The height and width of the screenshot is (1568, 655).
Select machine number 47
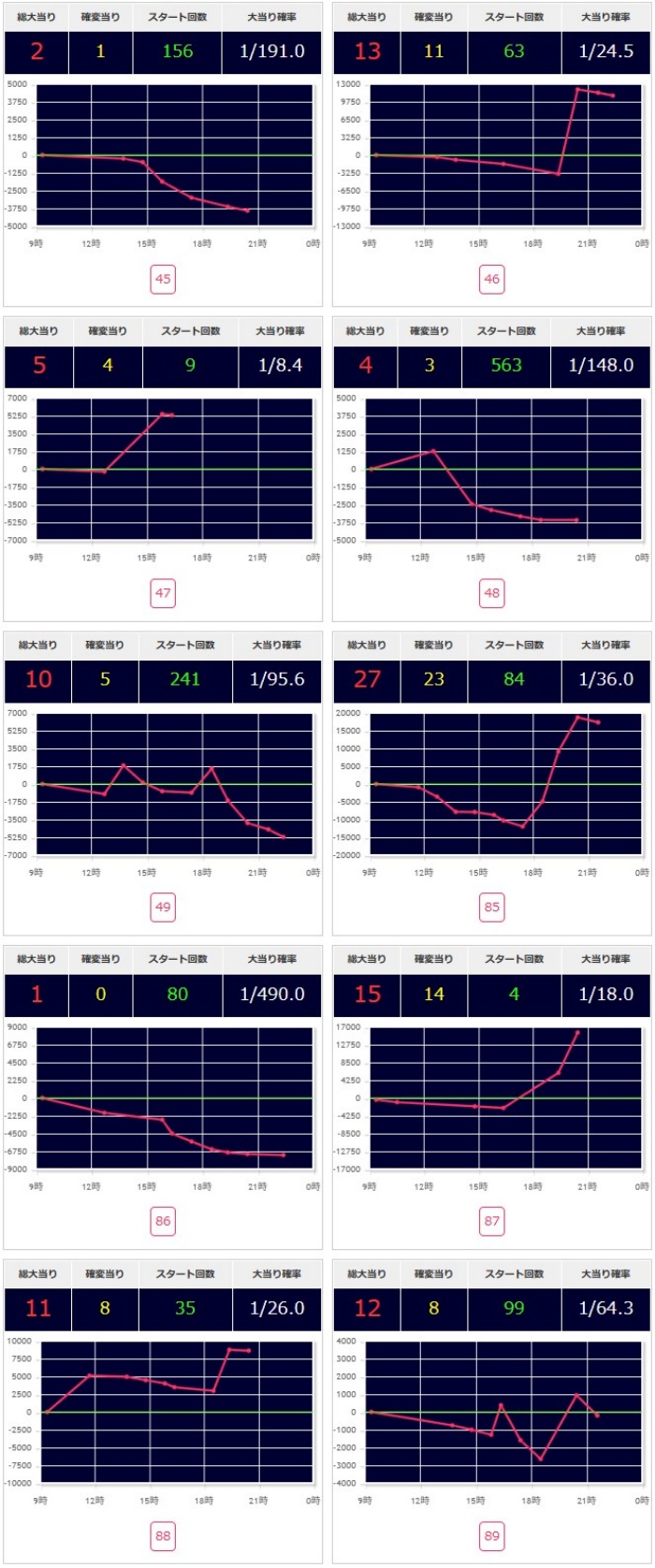point(163,593)
